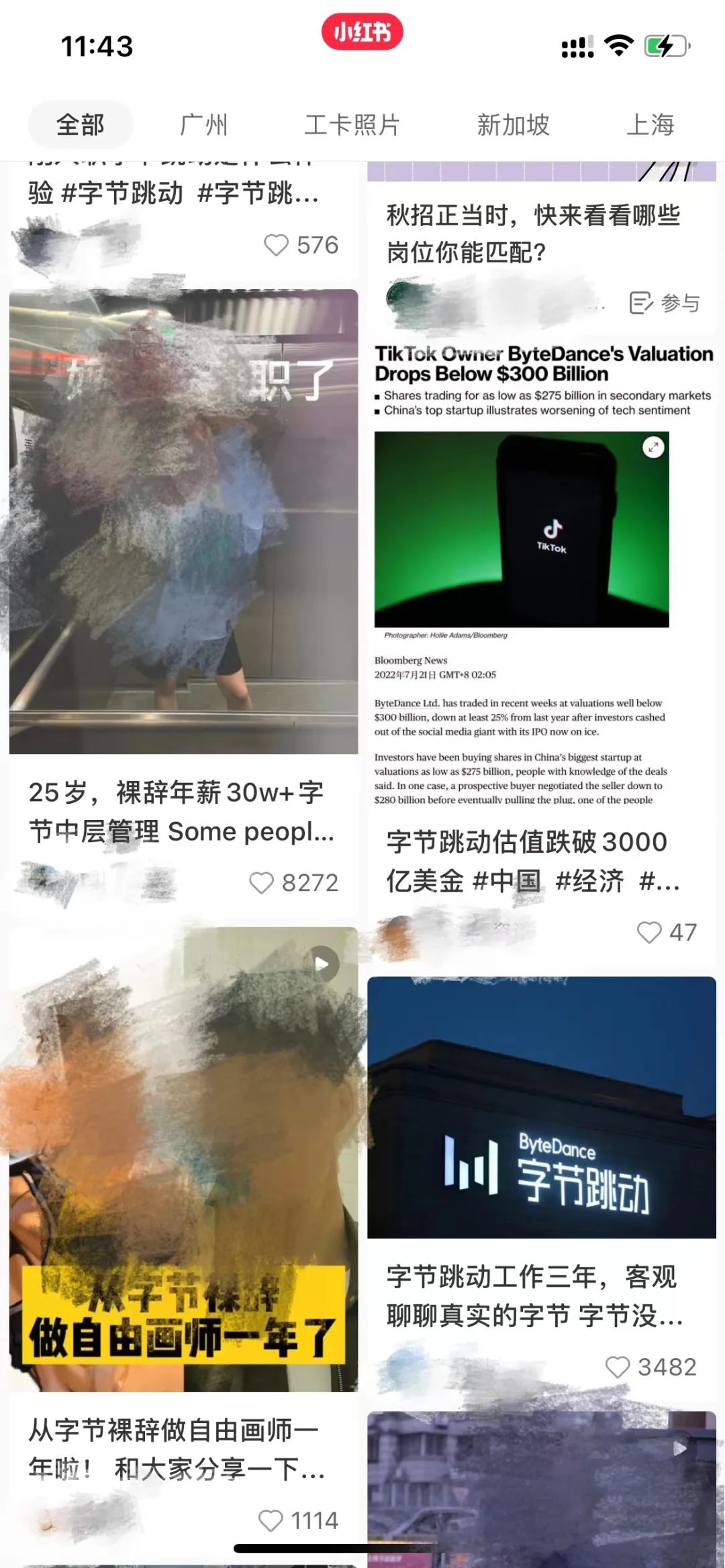Like the post with 576 likes
This screenshot has height=1568, width=725.
click(x=276, y=245)
